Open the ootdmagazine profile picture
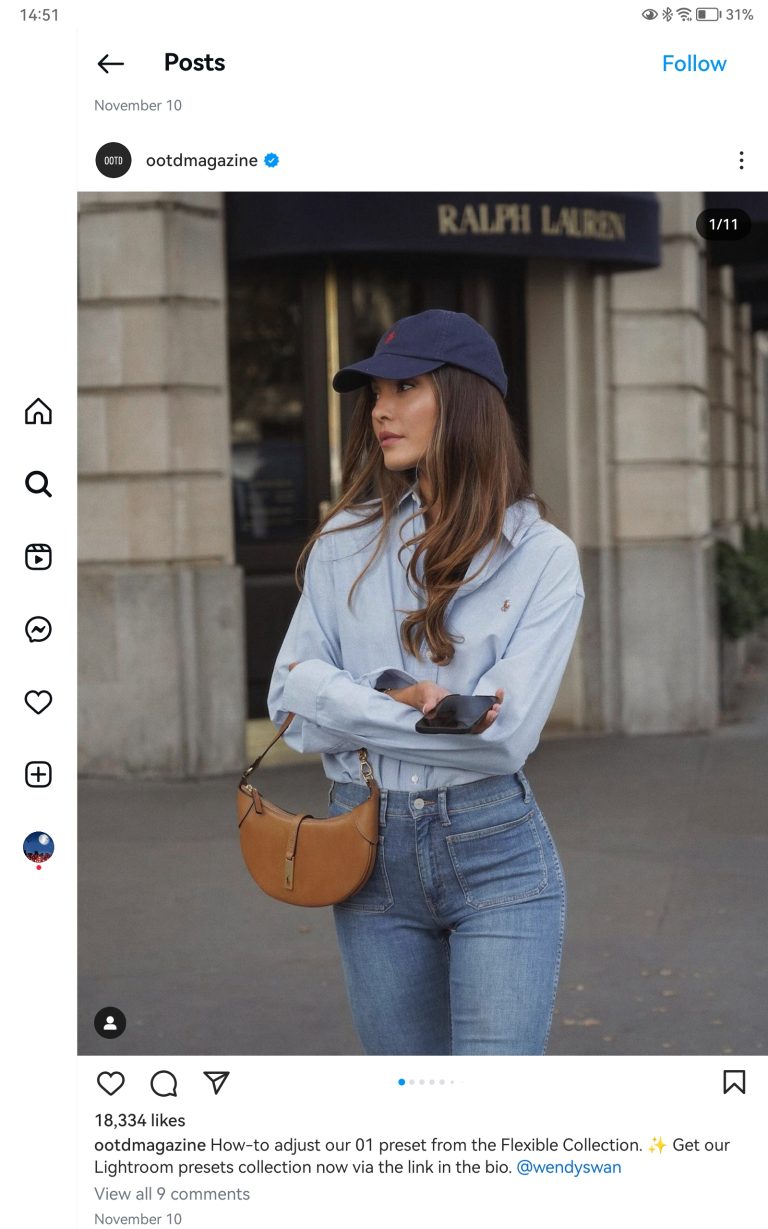The height and width of the screenshot is (1229, 768). [x=113, y=160]
